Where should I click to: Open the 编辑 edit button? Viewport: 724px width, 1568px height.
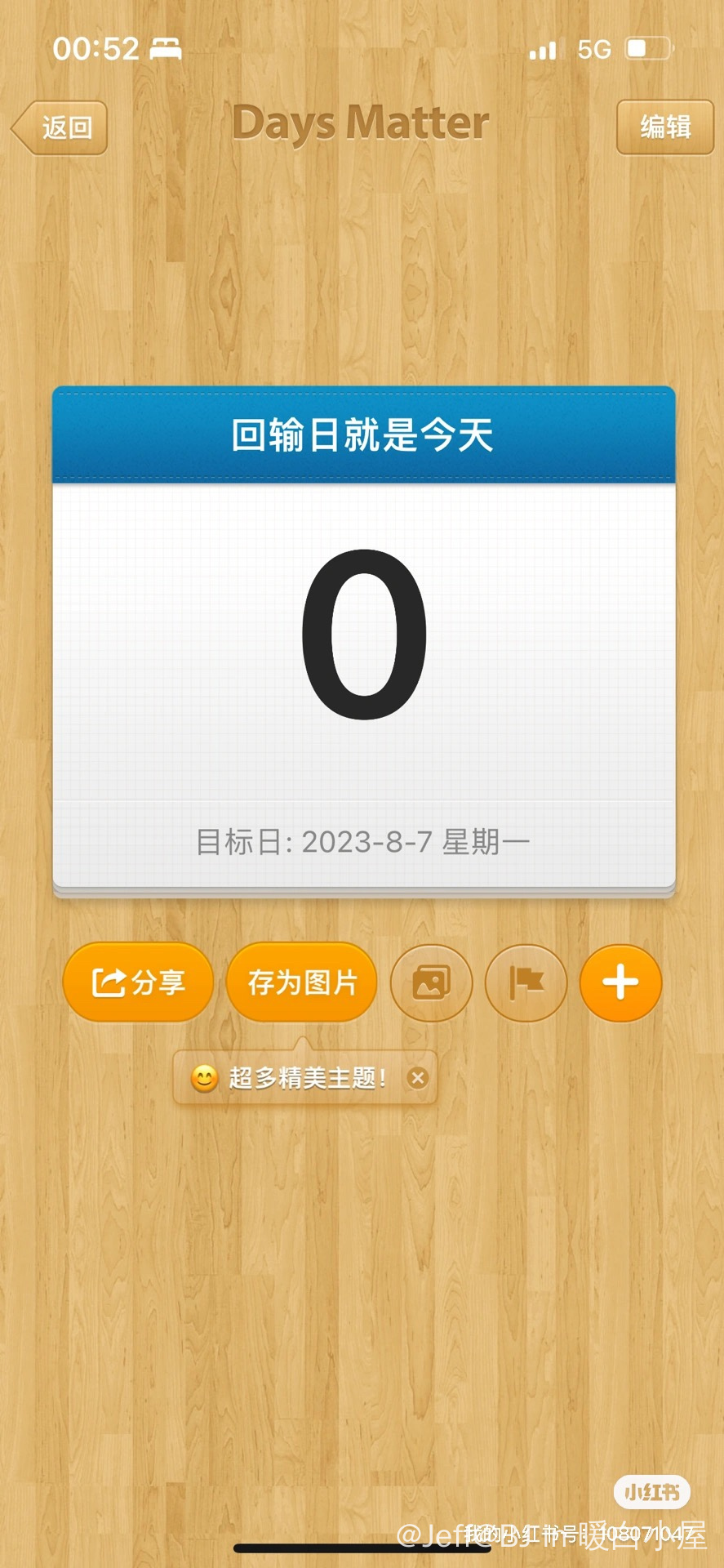(664, 127)
